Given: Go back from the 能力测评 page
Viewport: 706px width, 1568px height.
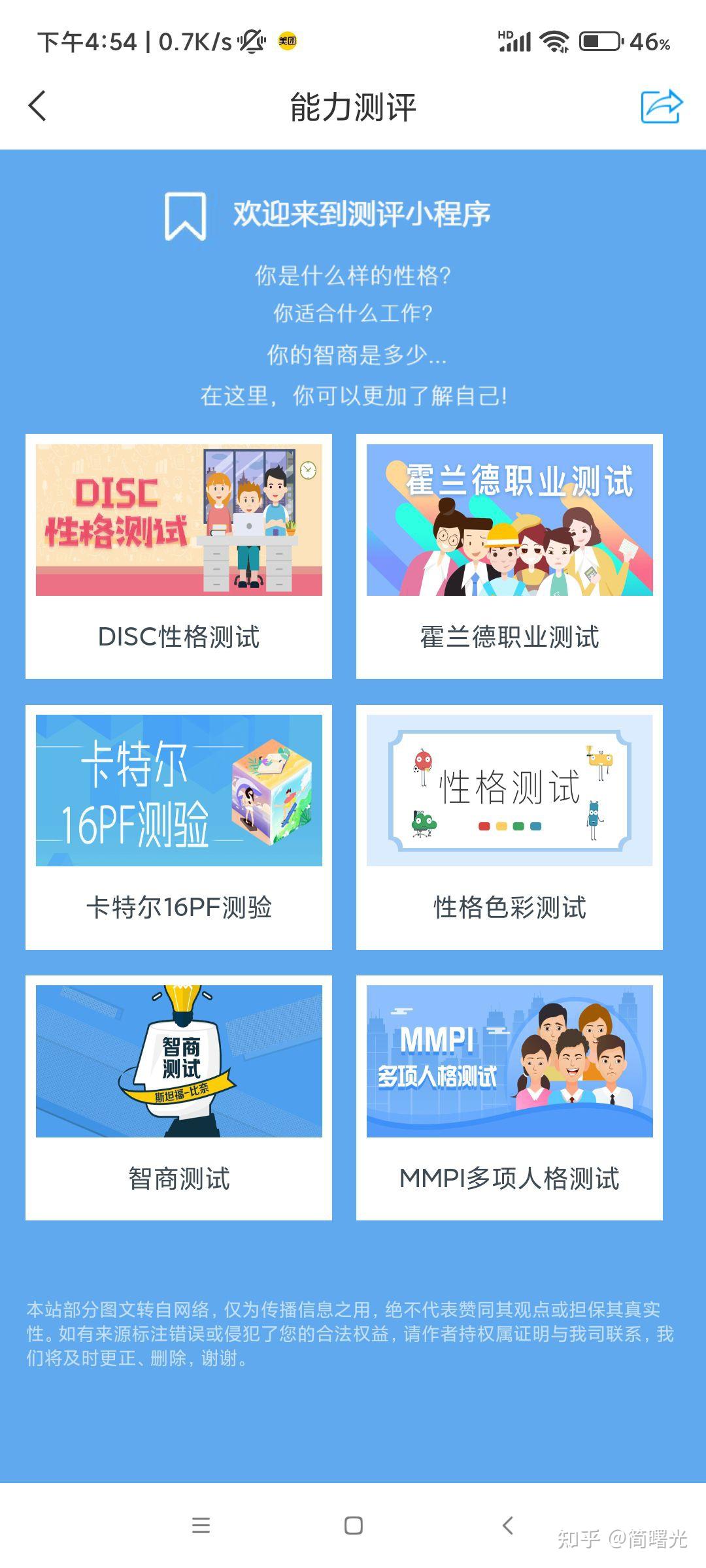Looking at the screenshot, I should [38, 106].
